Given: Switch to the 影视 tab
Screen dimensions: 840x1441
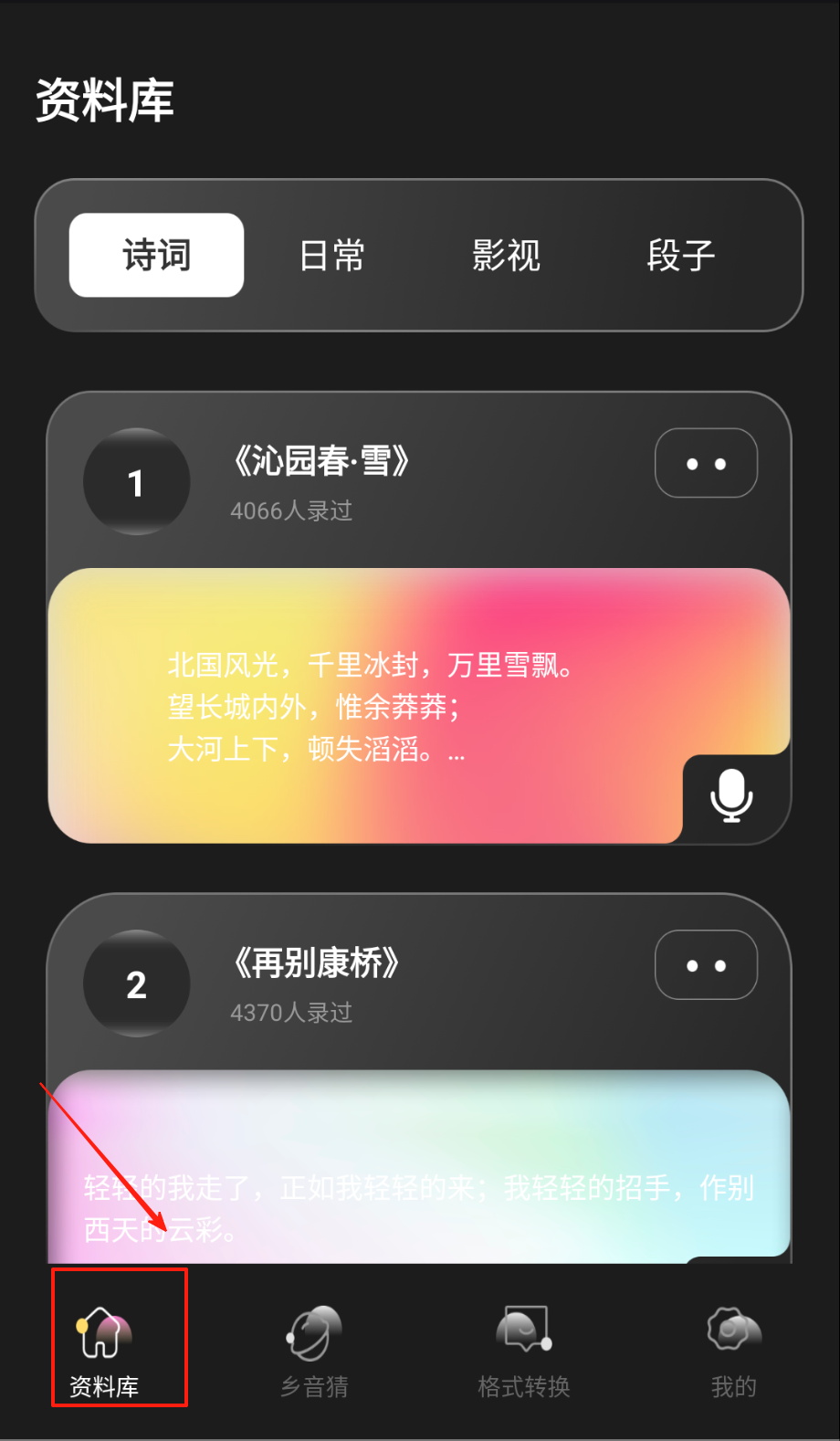Looking at the screenshot, I should 506,256.
